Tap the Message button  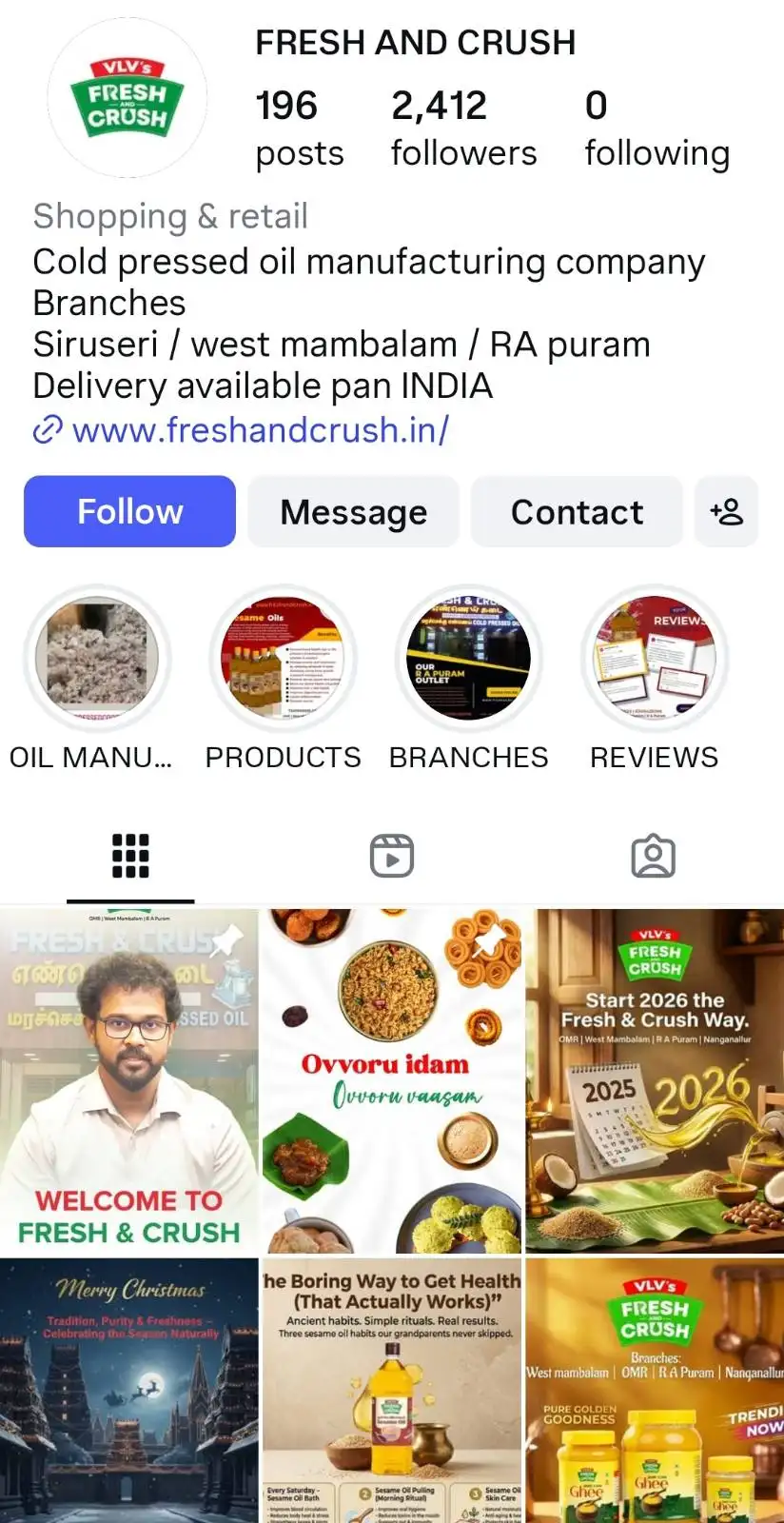(353, 512)
